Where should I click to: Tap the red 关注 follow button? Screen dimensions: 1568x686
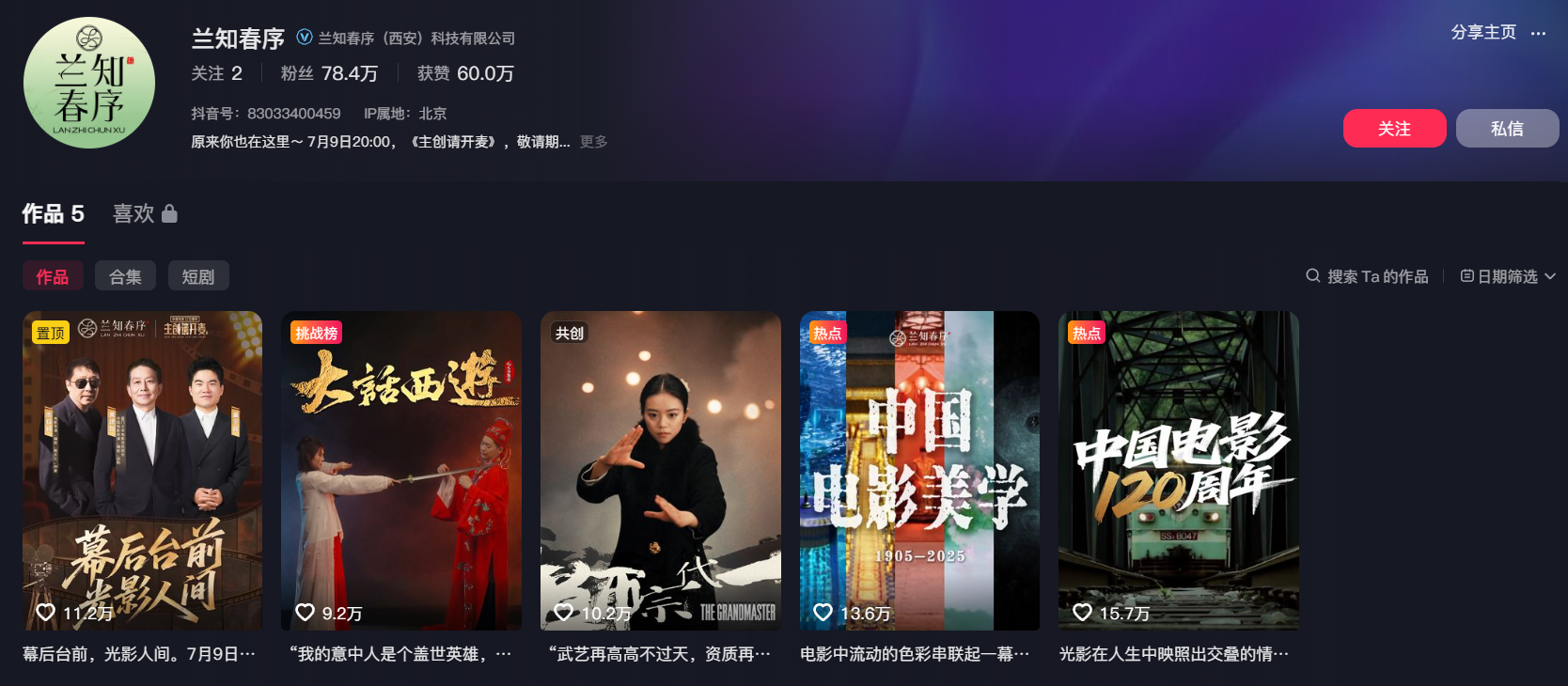point(1394,129)
